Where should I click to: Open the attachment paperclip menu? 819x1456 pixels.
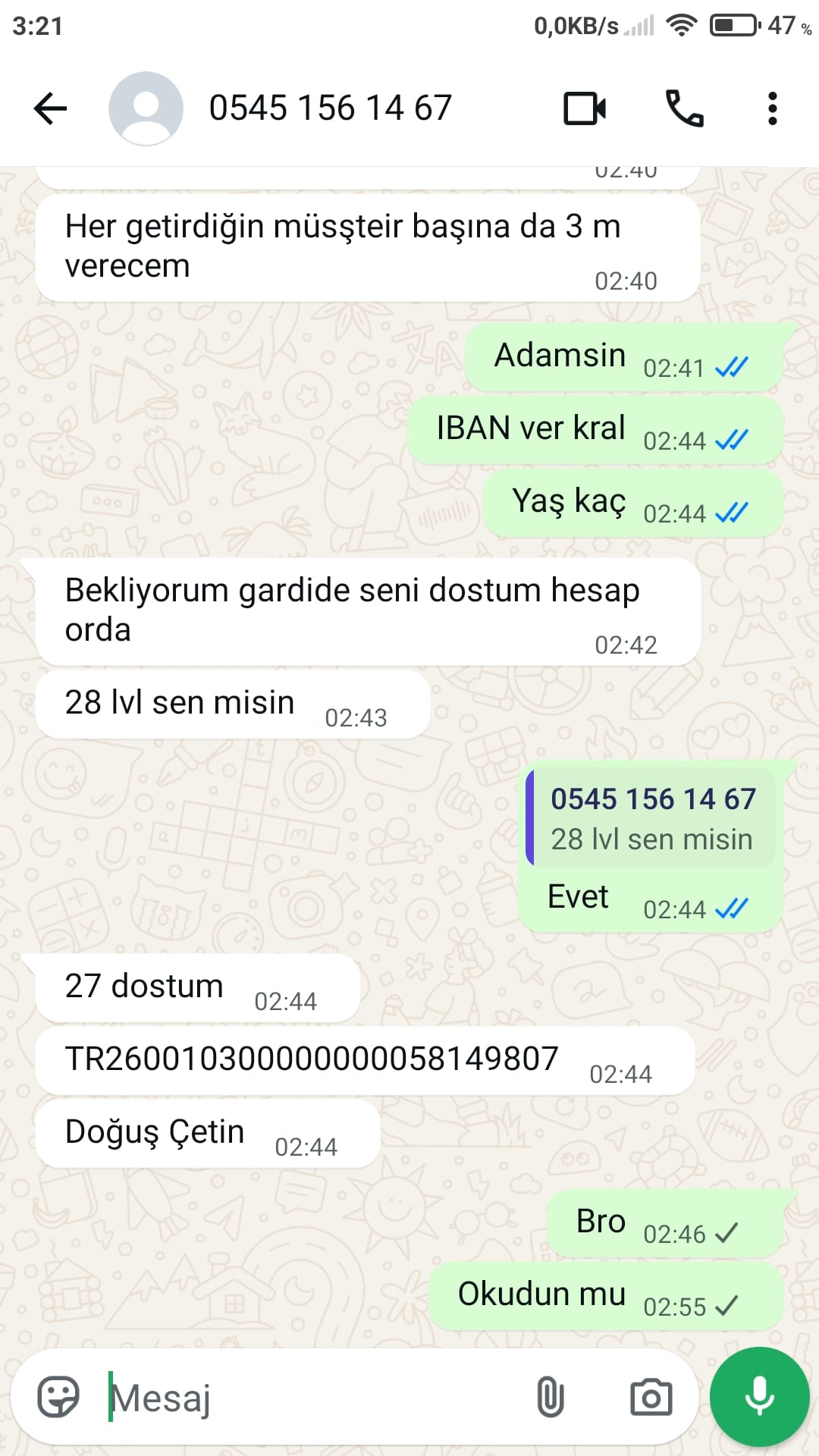tap(550, 1397)
